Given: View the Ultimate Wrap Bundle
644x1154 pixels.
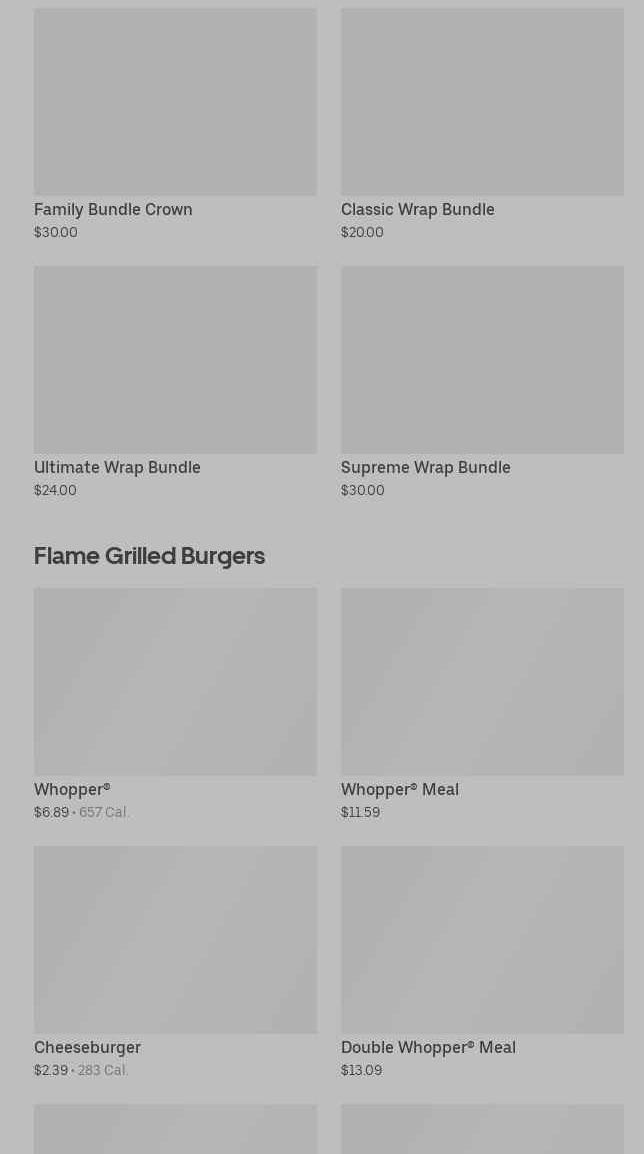Looking at the screenshot, I should [x=175, y=382].
